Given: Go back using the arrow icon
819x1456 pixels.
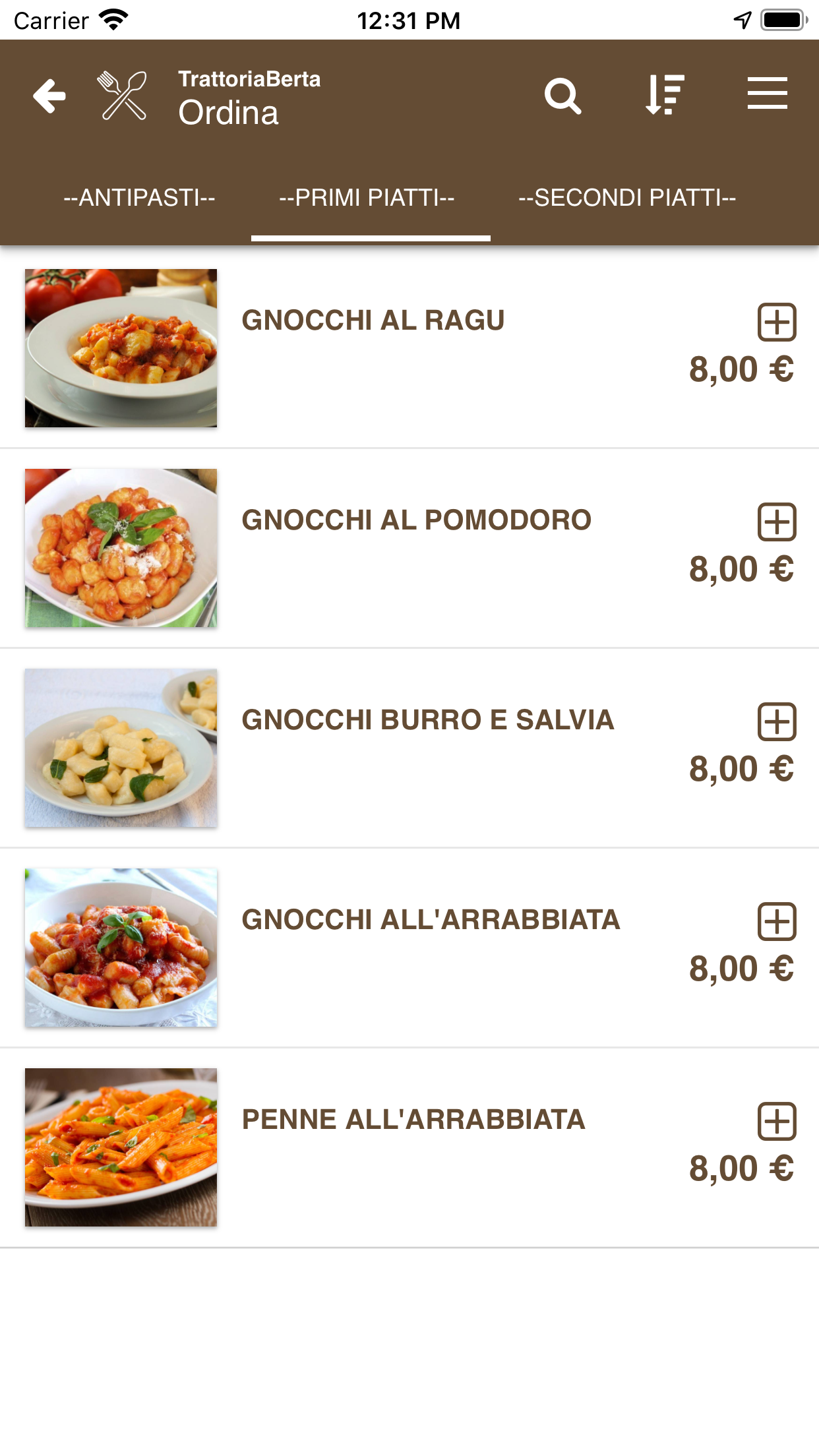Looking at the screenshot, I should pos(50,96).
